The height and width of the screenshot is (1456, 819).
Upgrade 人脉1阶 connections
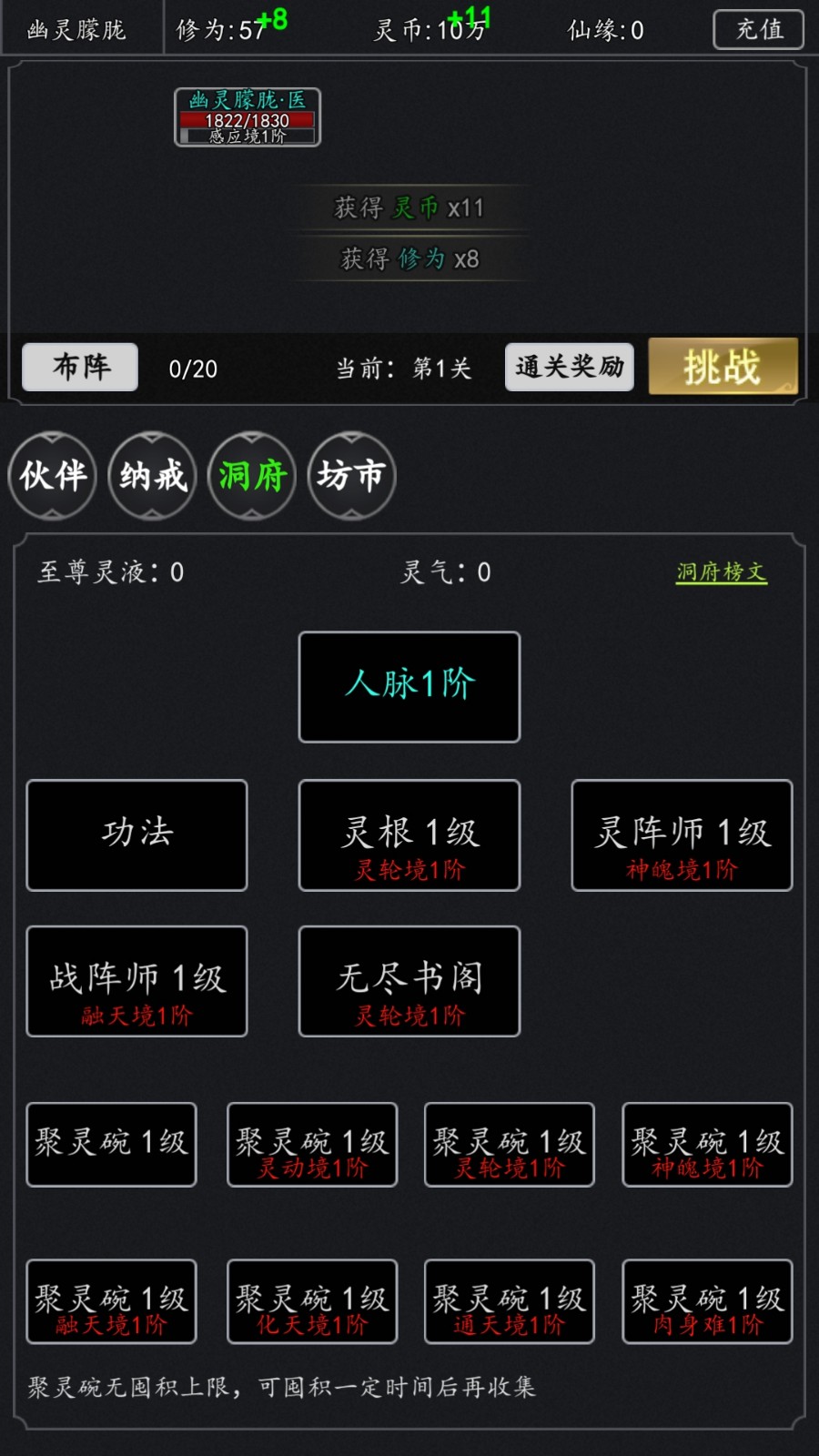click(409, 687)
